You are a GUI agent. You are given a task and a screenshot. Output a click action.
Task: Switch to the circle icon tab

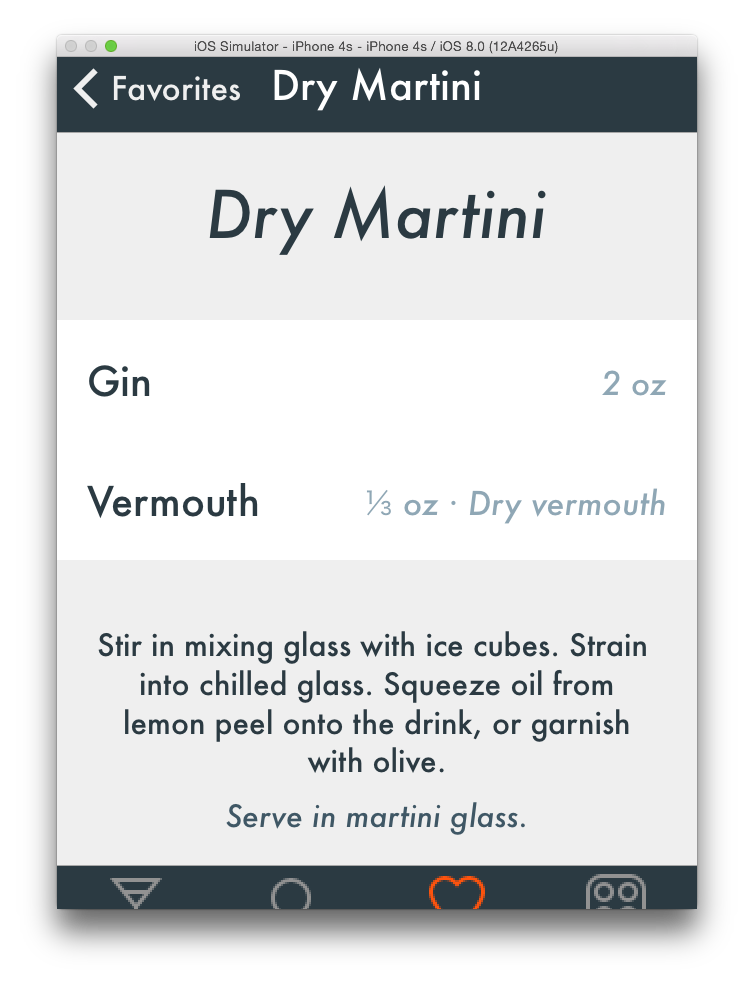(291, 893)
